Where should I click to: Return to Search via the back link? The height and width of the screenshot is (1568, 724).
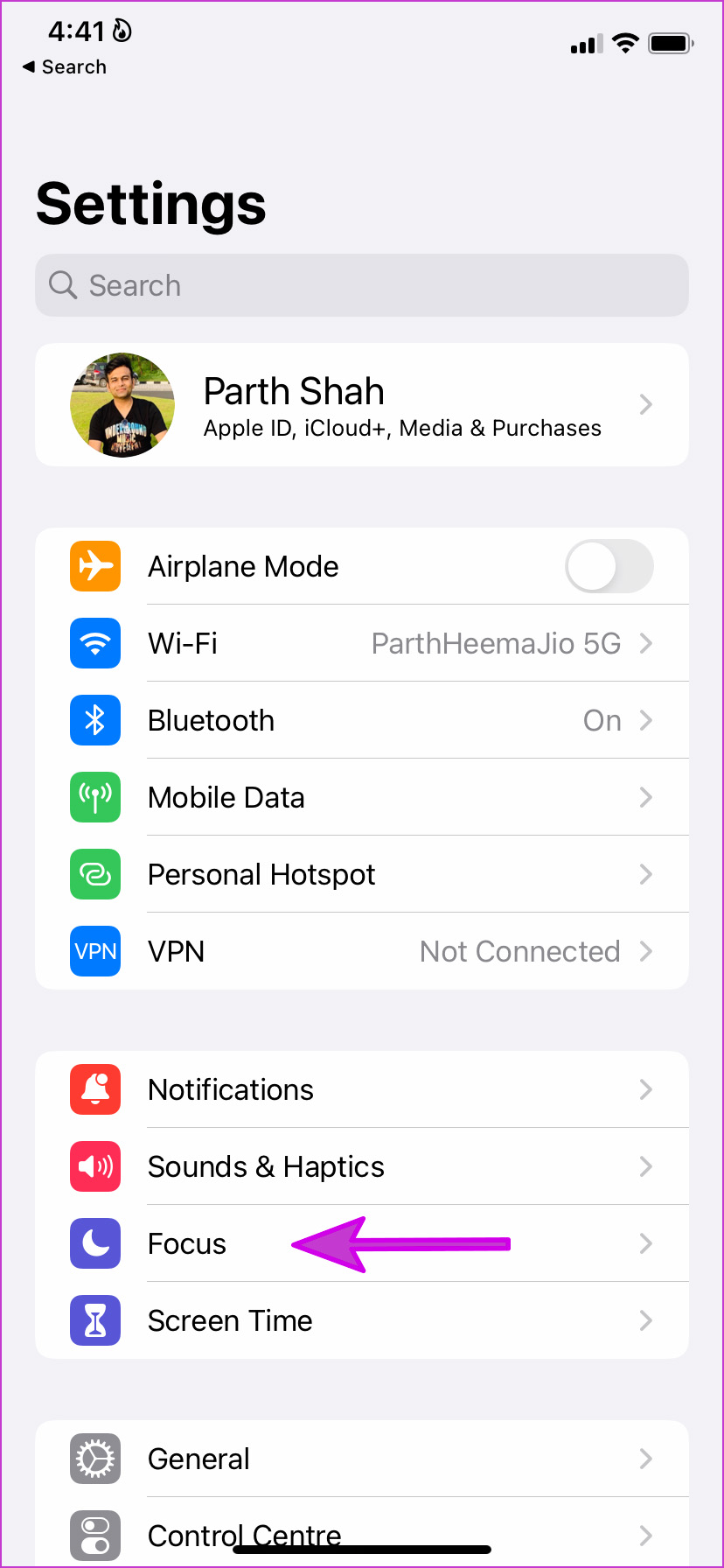[x=65, y=67]
